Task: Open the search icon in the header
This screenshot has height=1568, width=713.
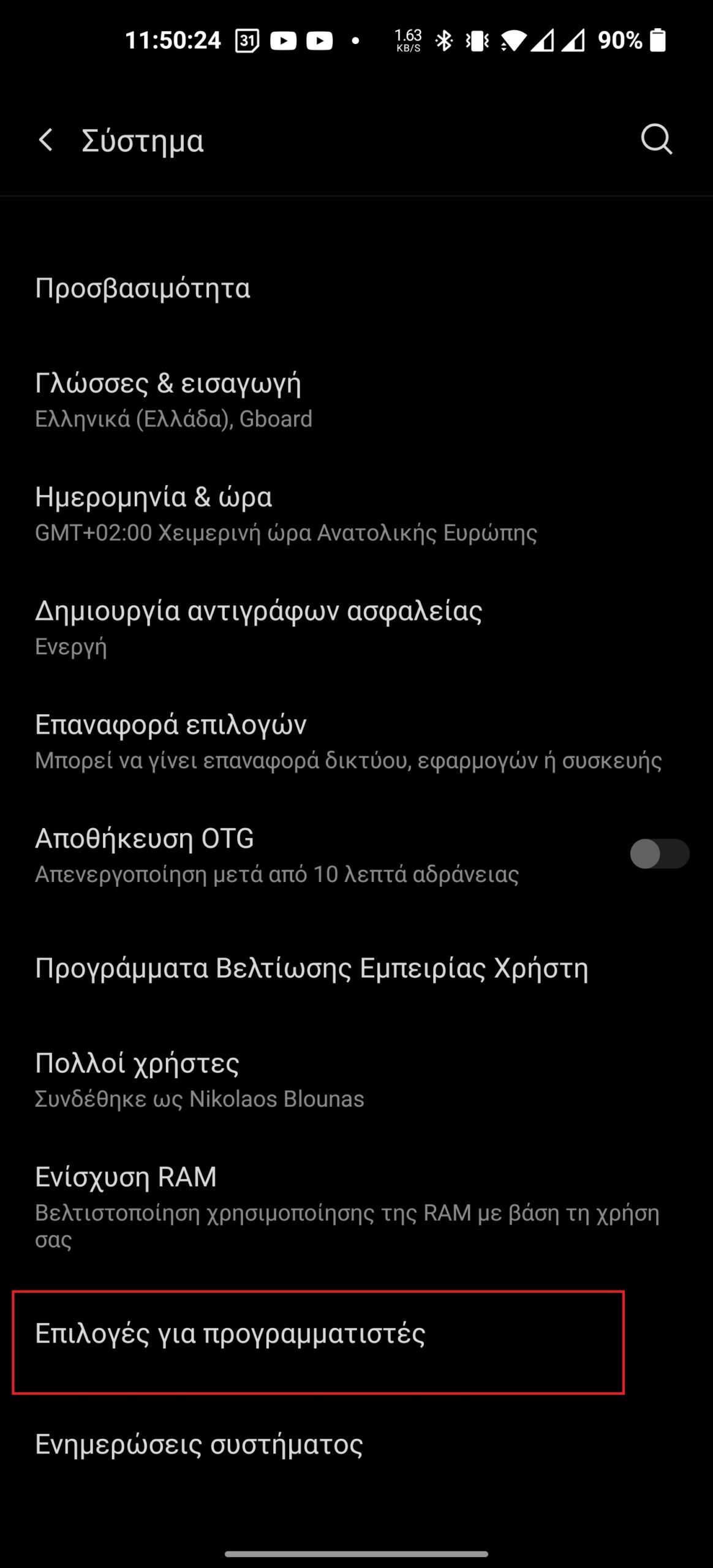Action: [656, 140]
